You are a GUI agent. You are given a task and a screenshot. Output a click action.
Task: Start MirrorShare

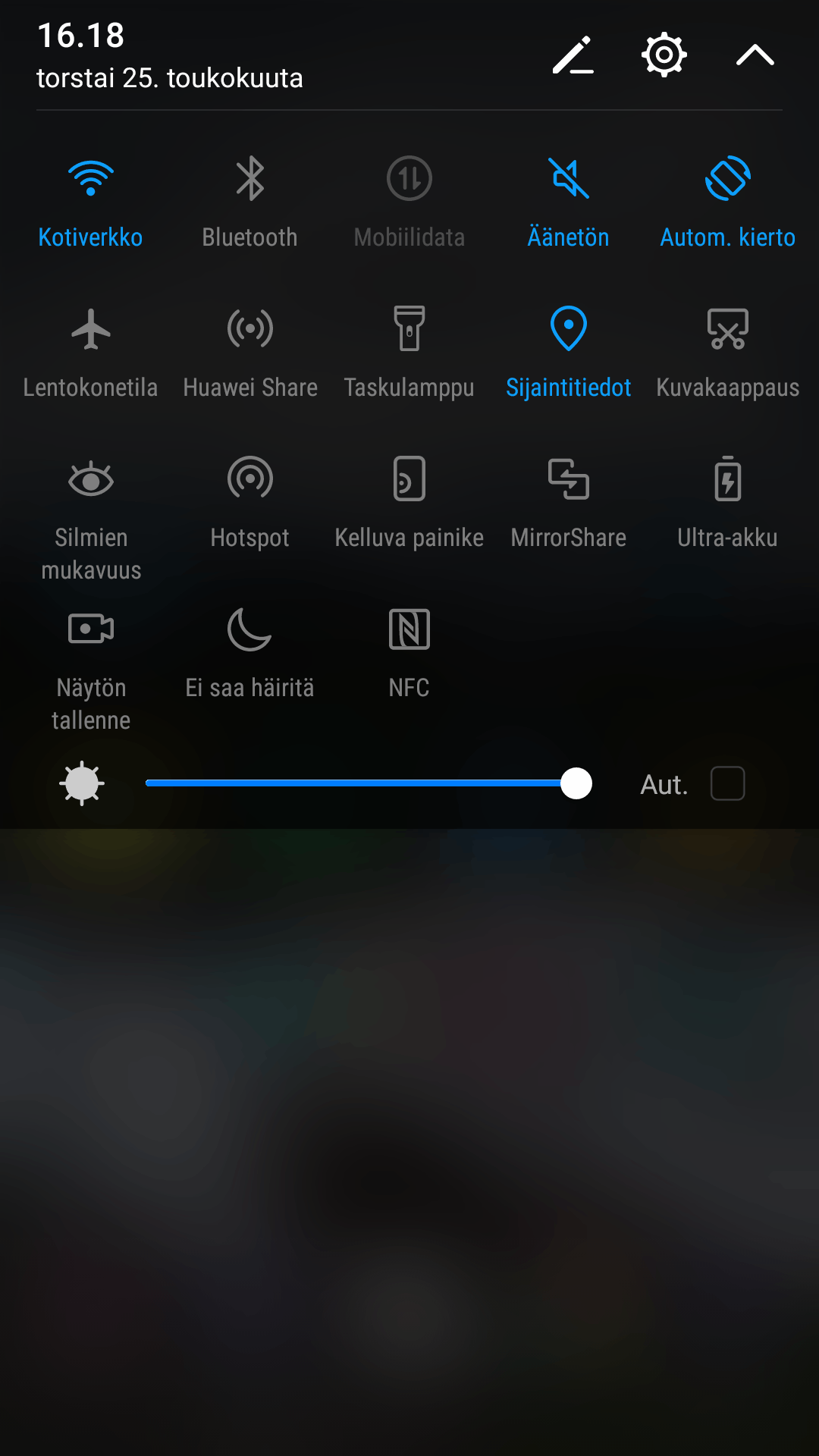(569, 480)
